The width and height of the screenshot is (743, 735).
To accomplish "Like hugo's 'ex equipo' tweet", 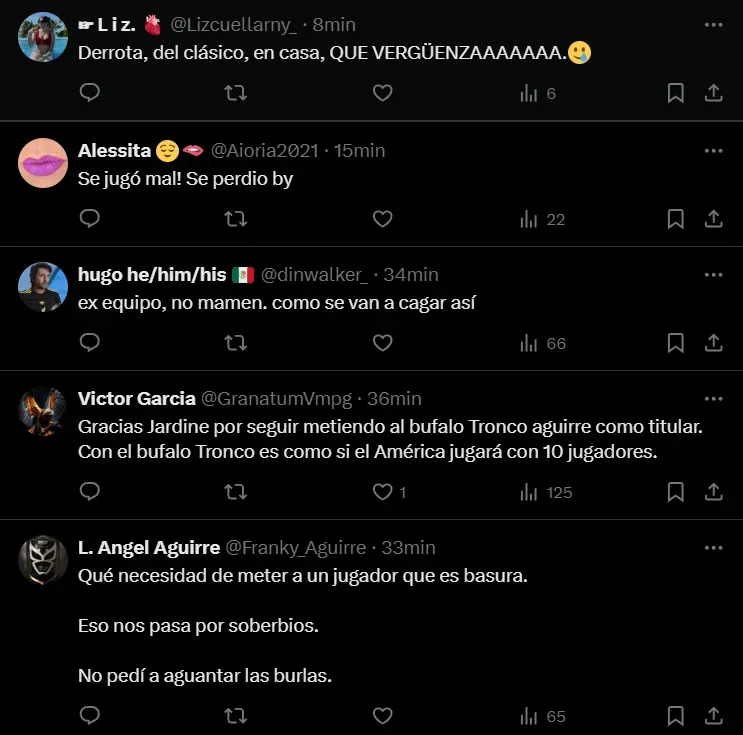I will click(382, 343).
